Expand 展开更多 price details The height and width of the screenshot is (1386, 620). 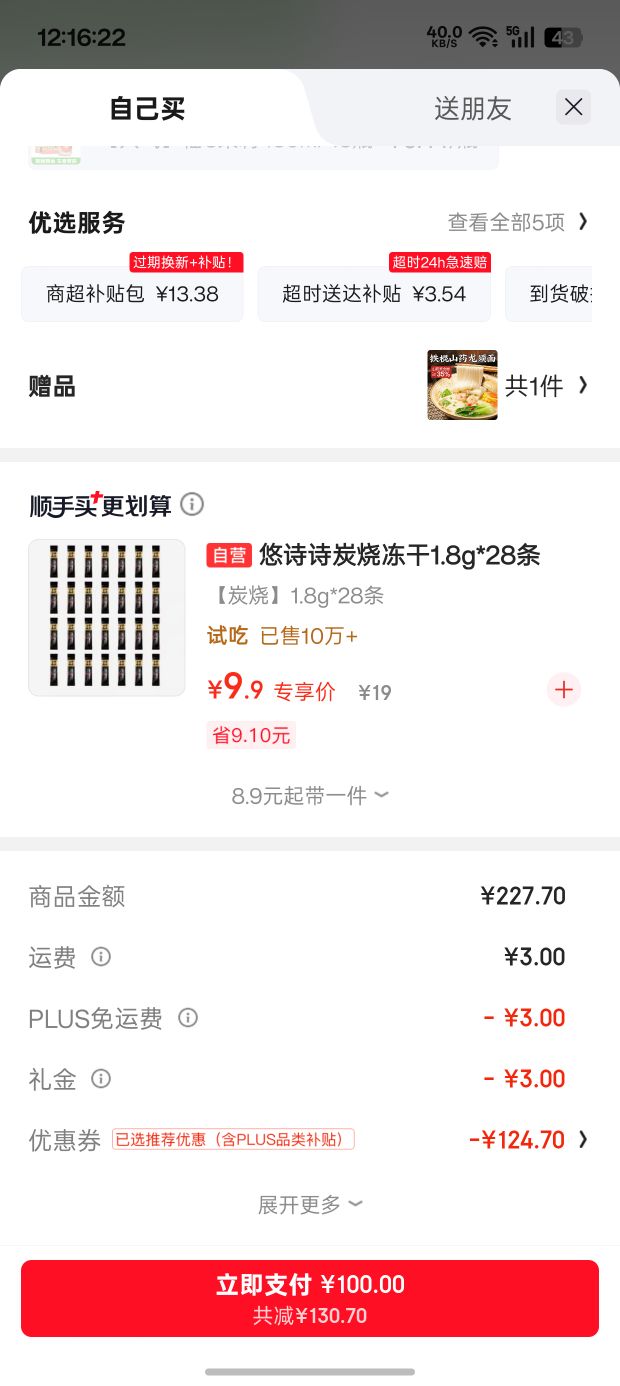coord(310,1204)
